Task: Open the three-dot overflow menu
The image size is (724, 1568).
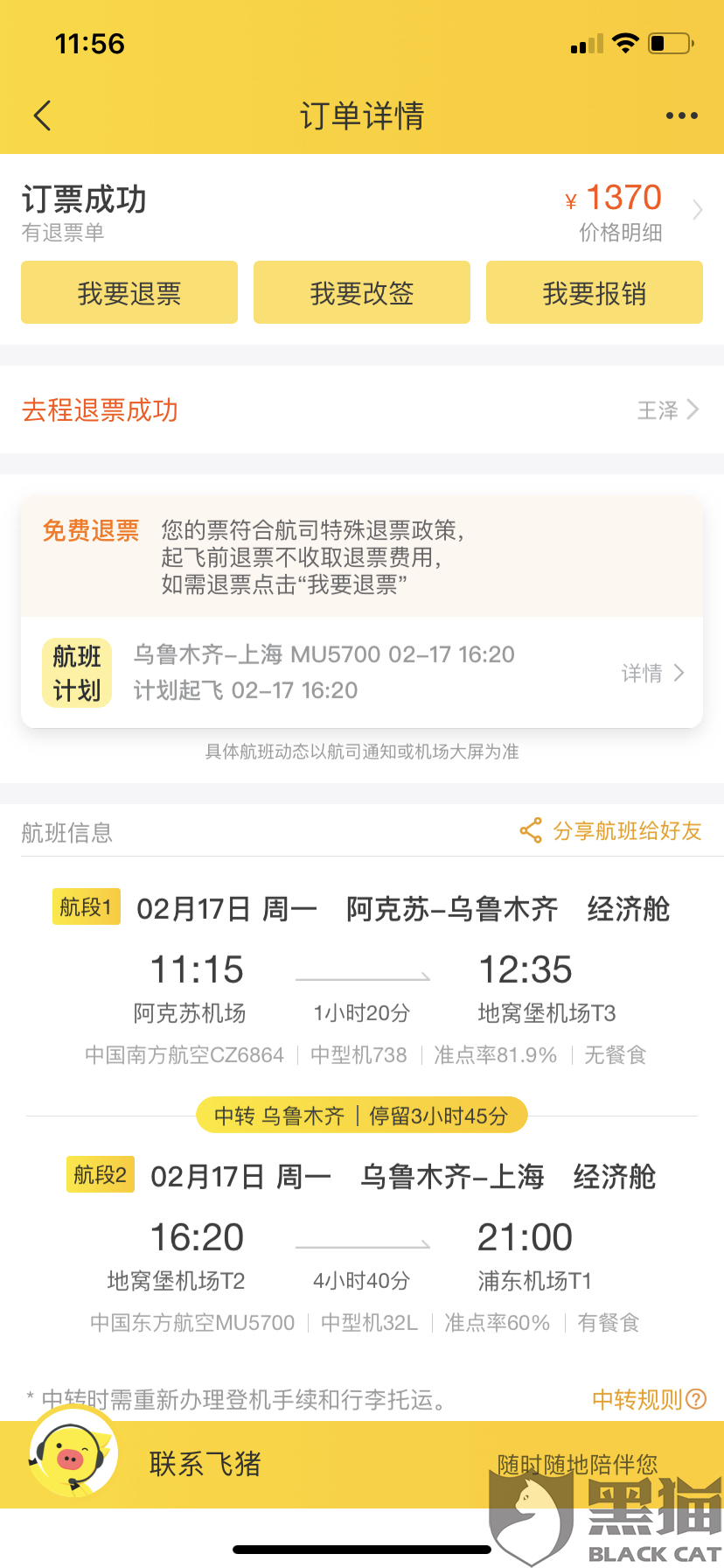Action: (x=681, y=115)
